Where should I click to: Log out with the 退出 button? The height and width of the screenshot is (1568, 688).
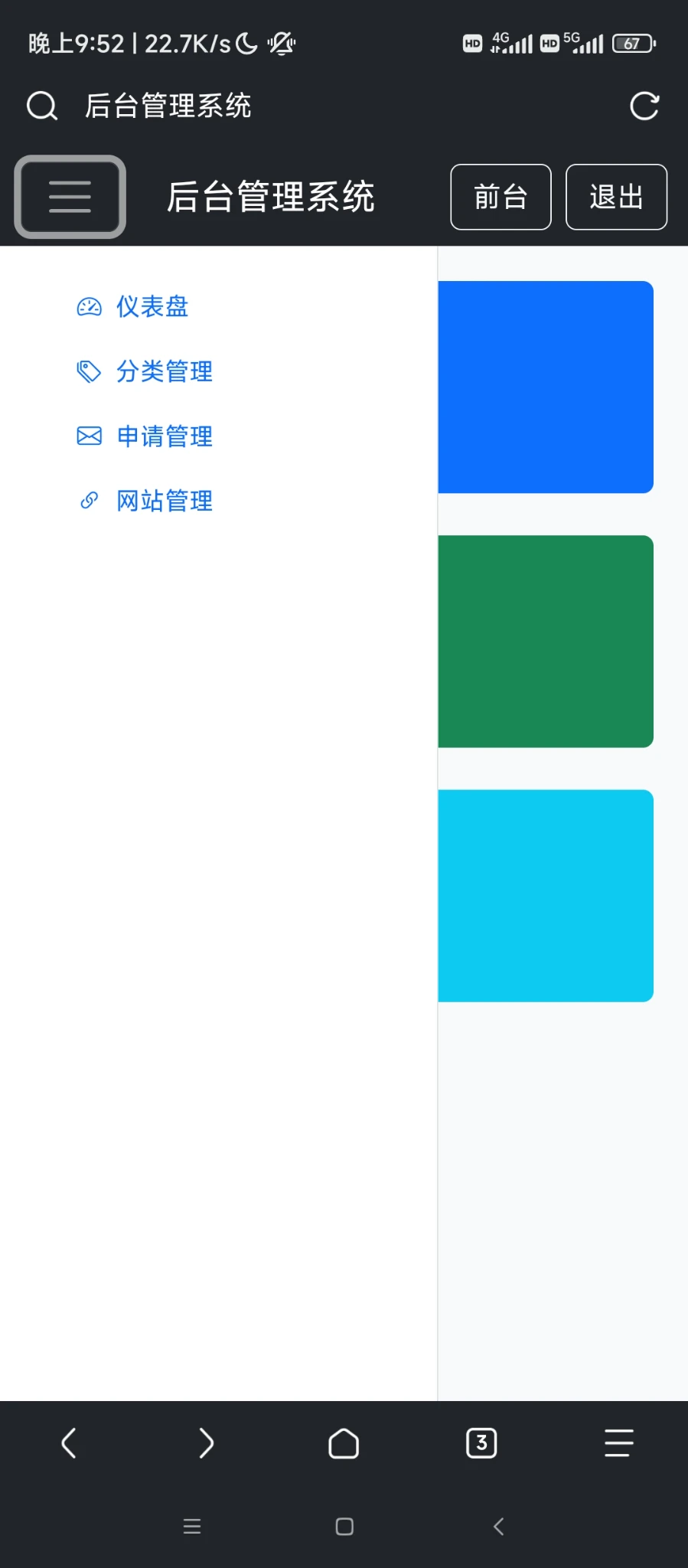pos(616,197)
